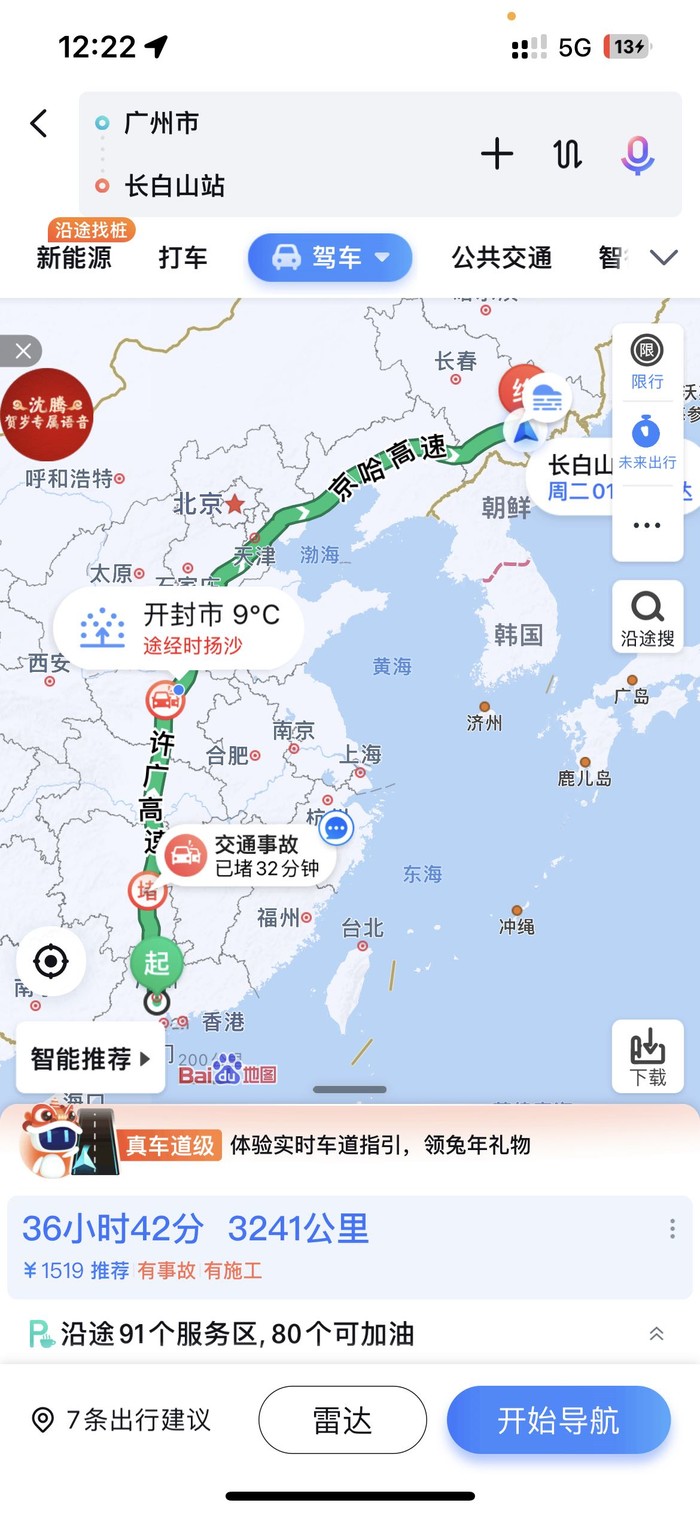The image size is (700, 1515).
Task: Open the 驾车 dropdown
Action: pos(330,257)
